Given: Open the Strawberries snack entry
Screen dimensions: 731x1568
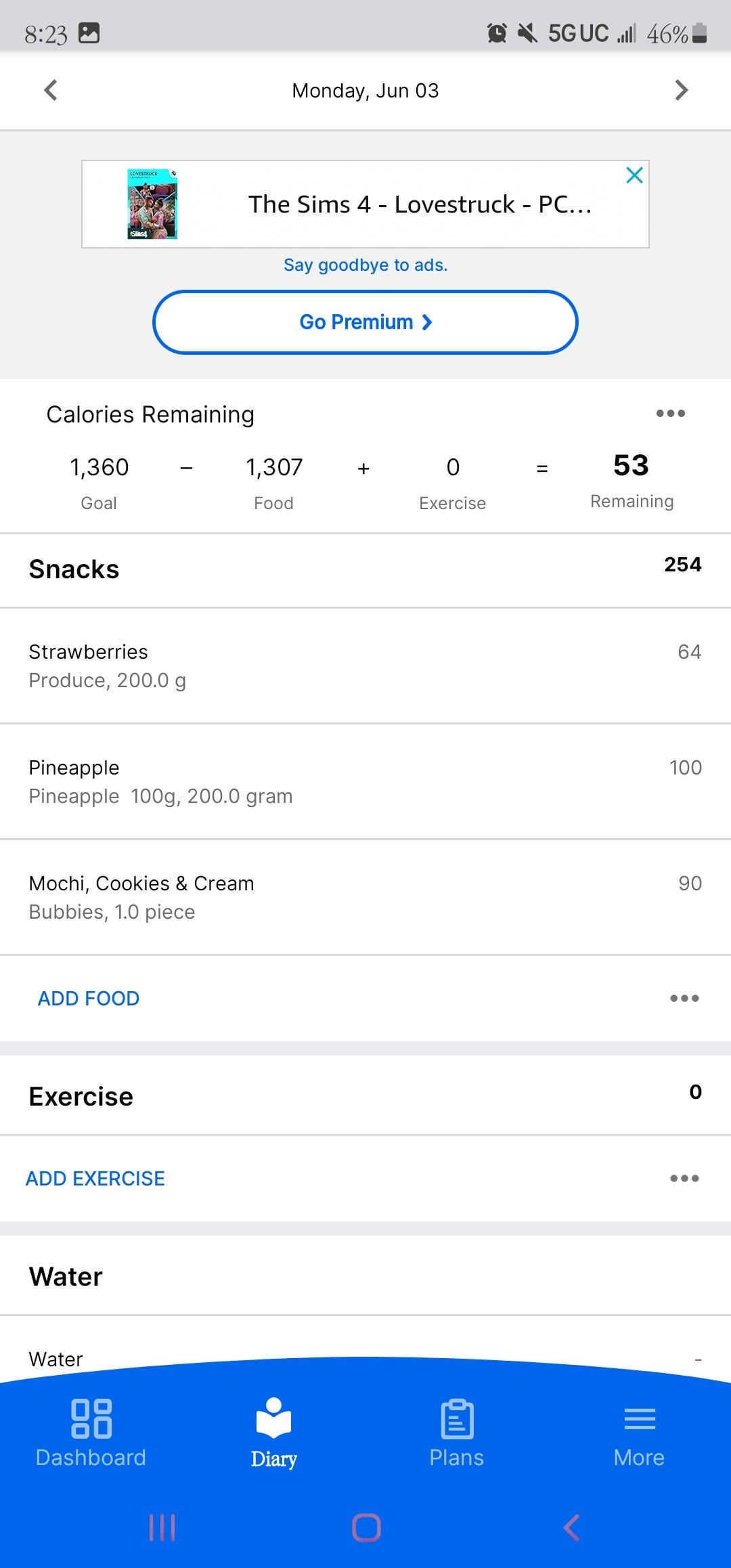Looking at the screenshot, I should click(x=365, y=666).
